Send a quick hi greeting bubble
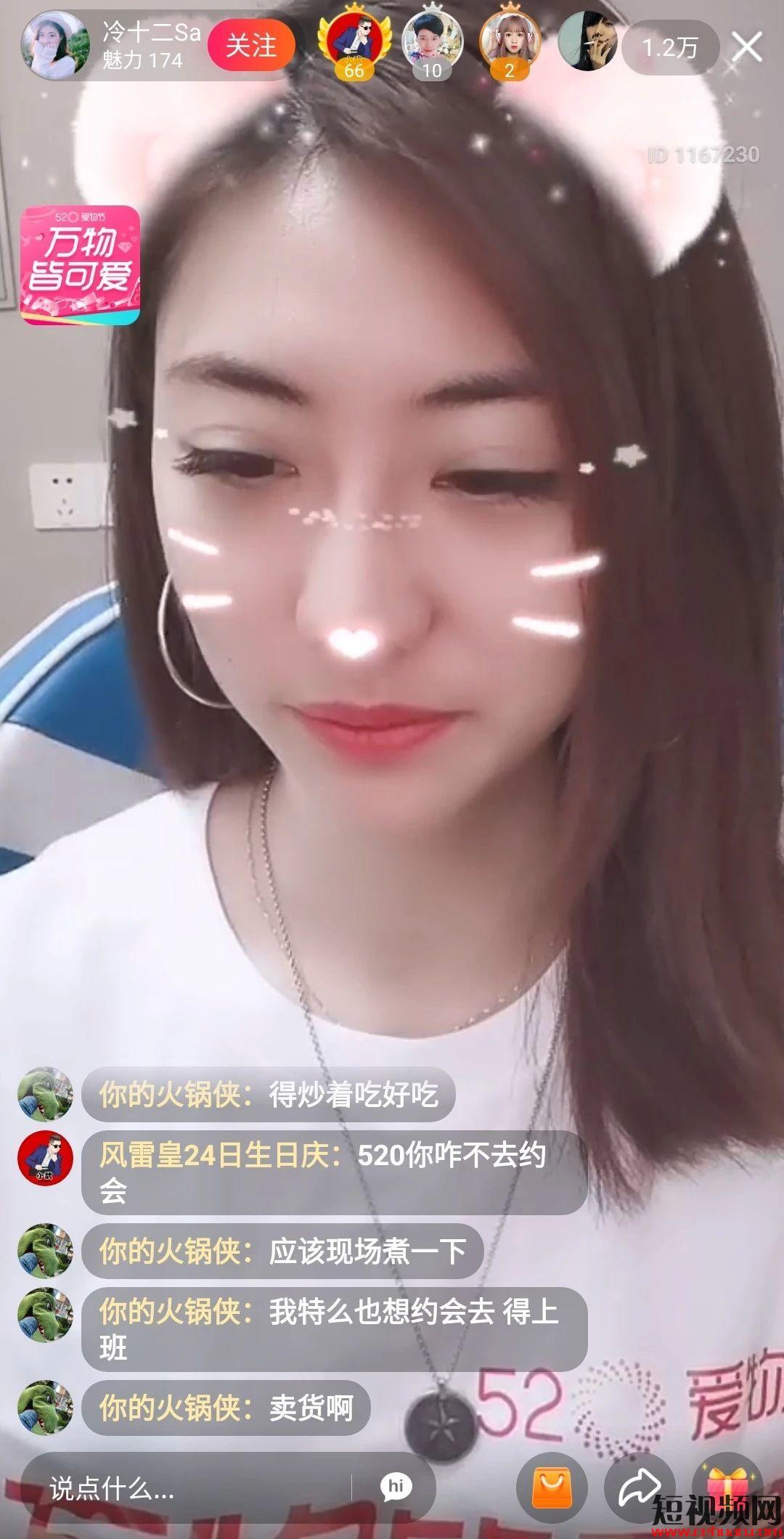The height and width of the screenshot is (1539, 784). 396,1488
